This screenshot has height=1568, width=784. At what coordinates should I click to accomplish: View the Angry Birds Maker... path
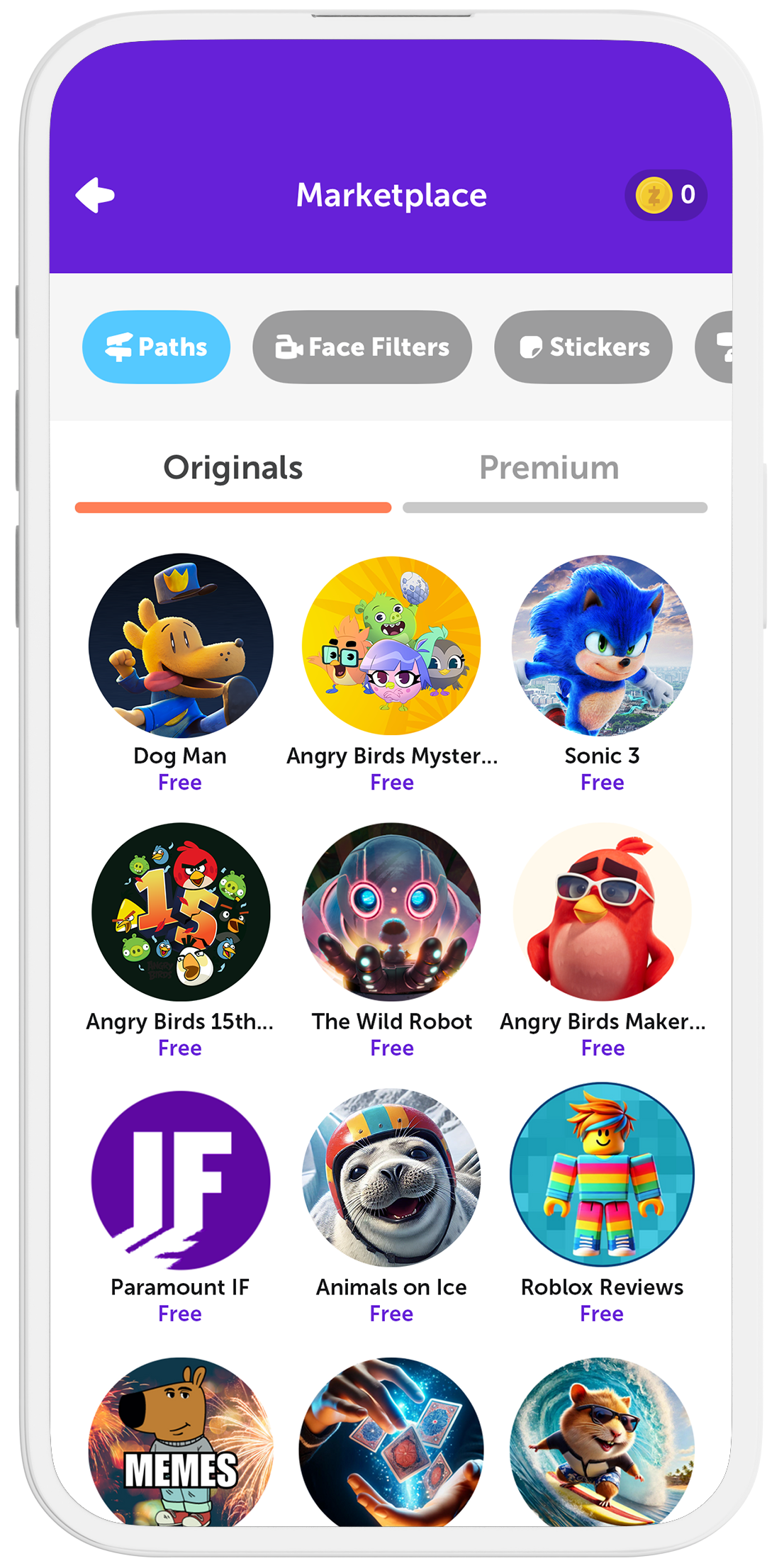(602, 912)
